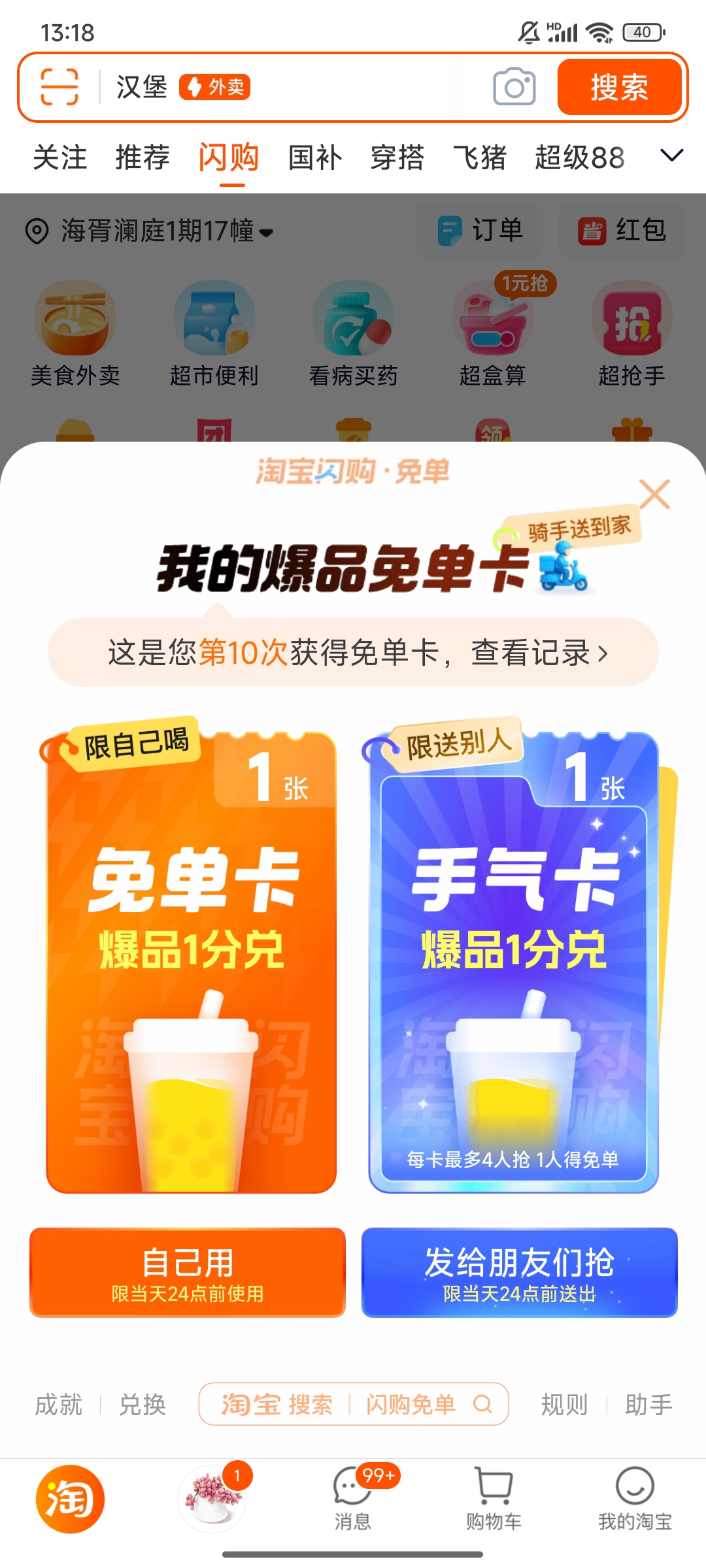Tap 发给朋友们抢 to share the card
The height and width of the screenshot is (1568, 706).
pos(519,1272)
